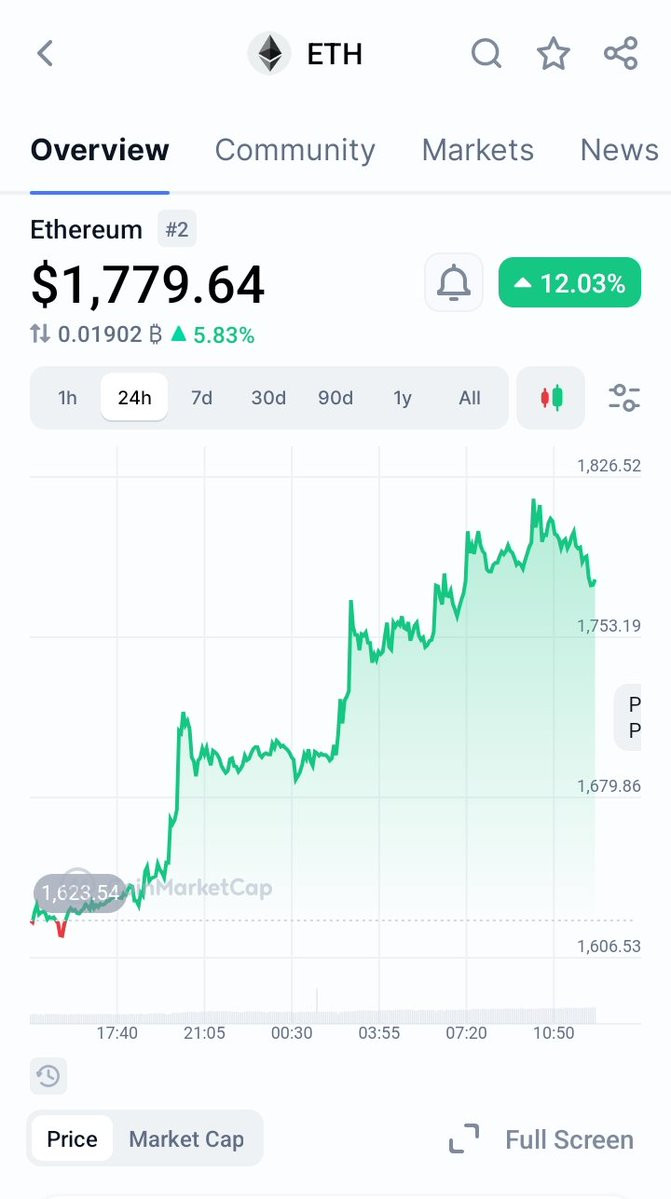Add ETH to watchlist with star

pyautogui.click(x=553, y=54)
